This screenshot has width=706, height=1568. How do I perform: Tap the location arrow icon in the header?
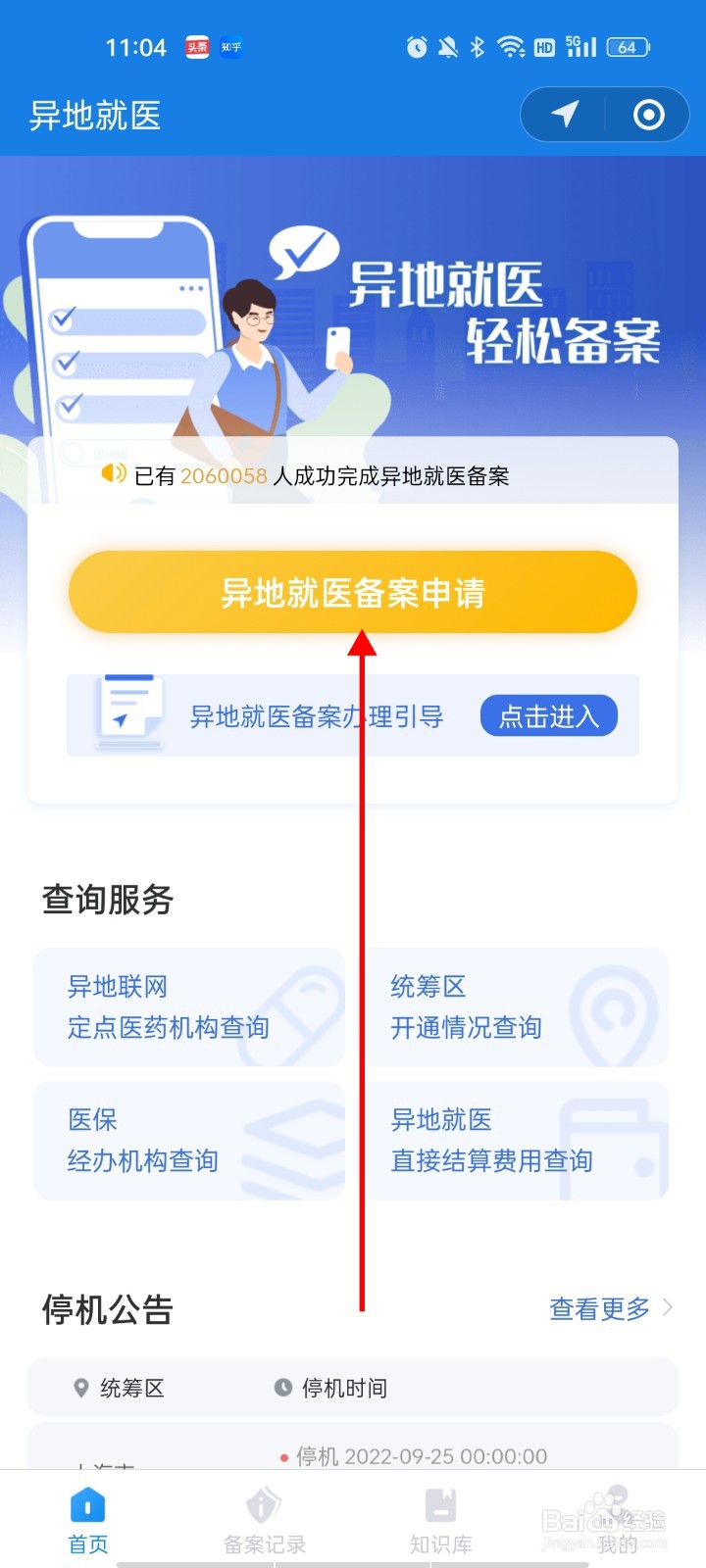pos(563,115)
